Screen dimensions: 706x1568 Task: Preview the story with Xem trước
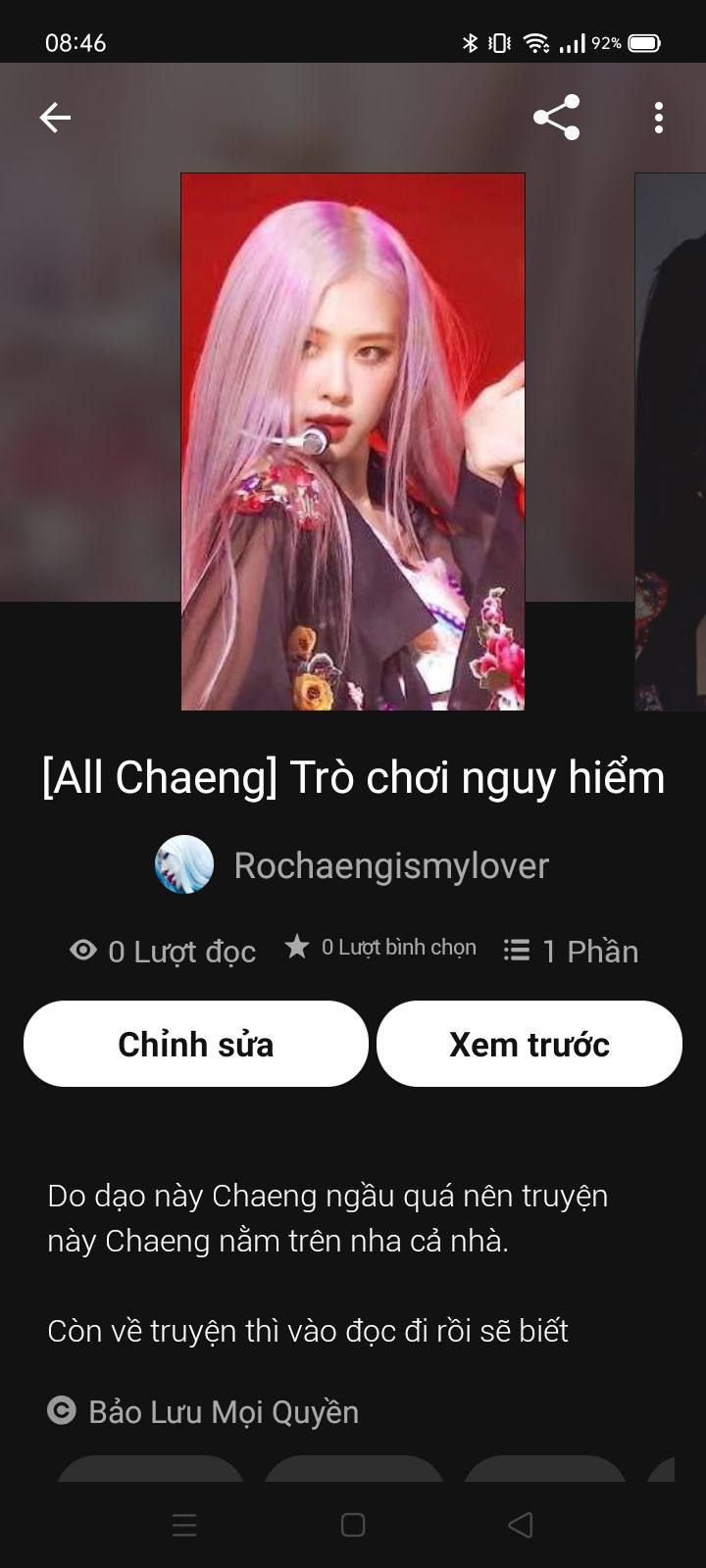point(529,1044)
